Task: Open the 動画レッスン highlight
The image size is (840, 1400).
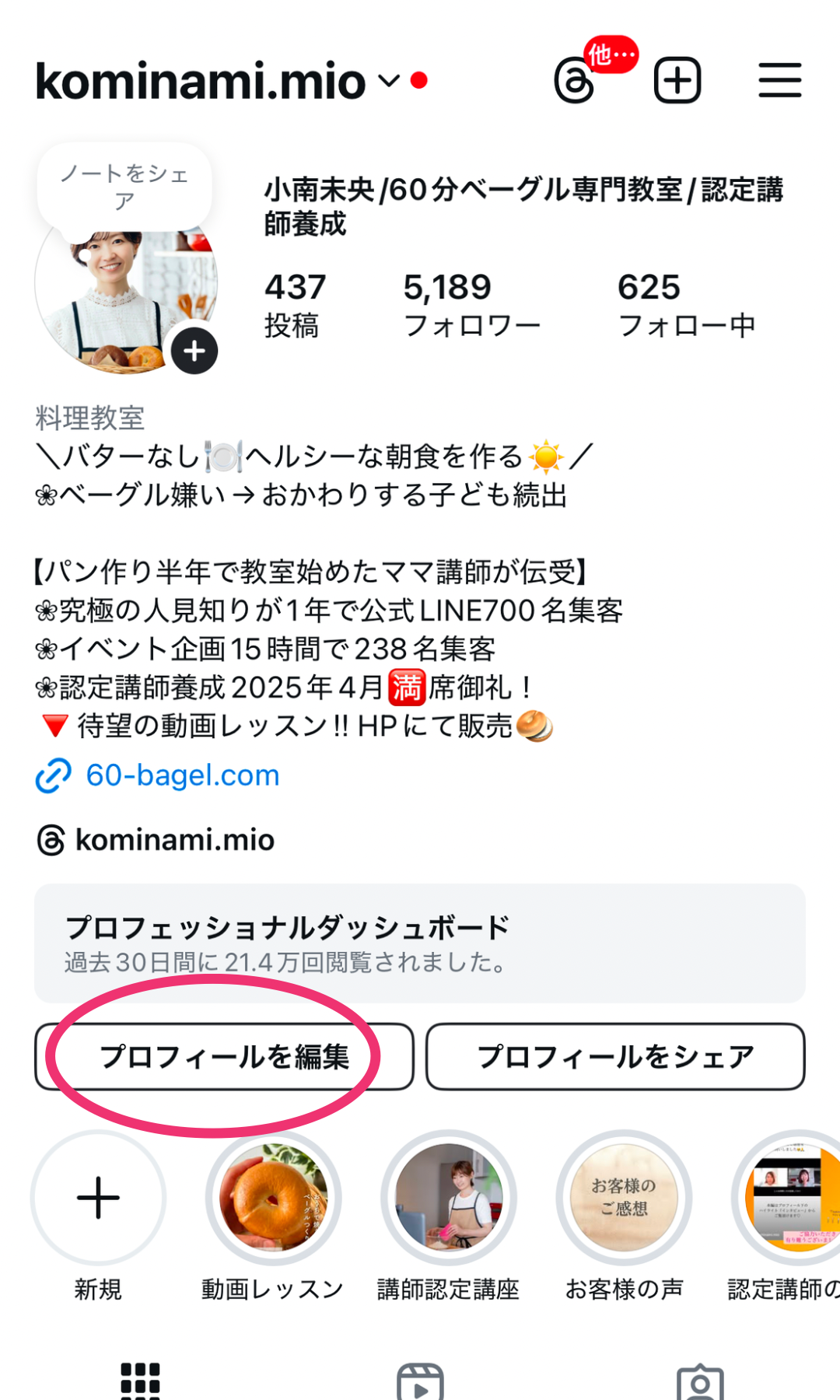Action: [273, 1198]
